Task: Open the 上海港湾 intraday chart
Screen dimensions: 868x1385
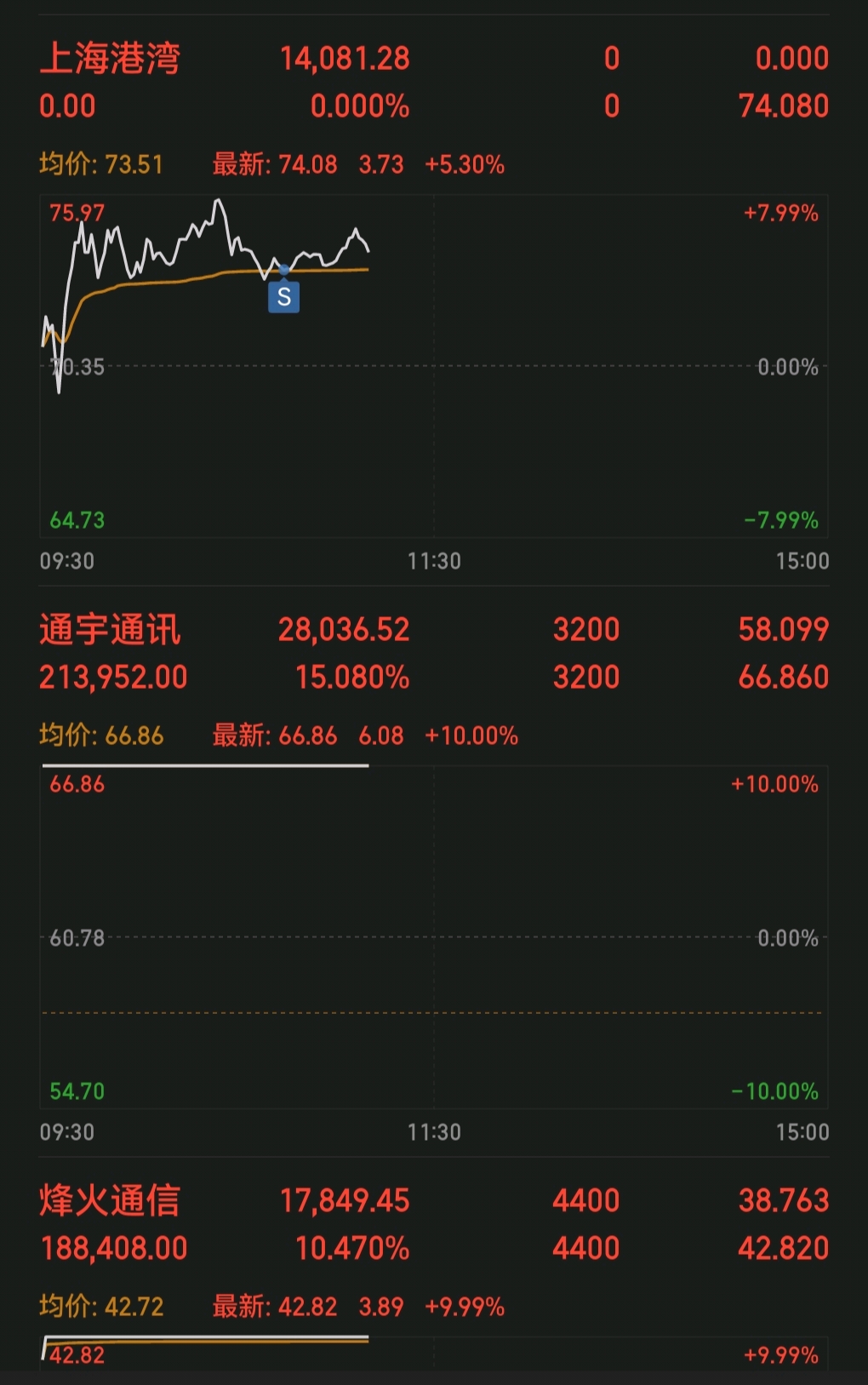Action: (434, 366)
